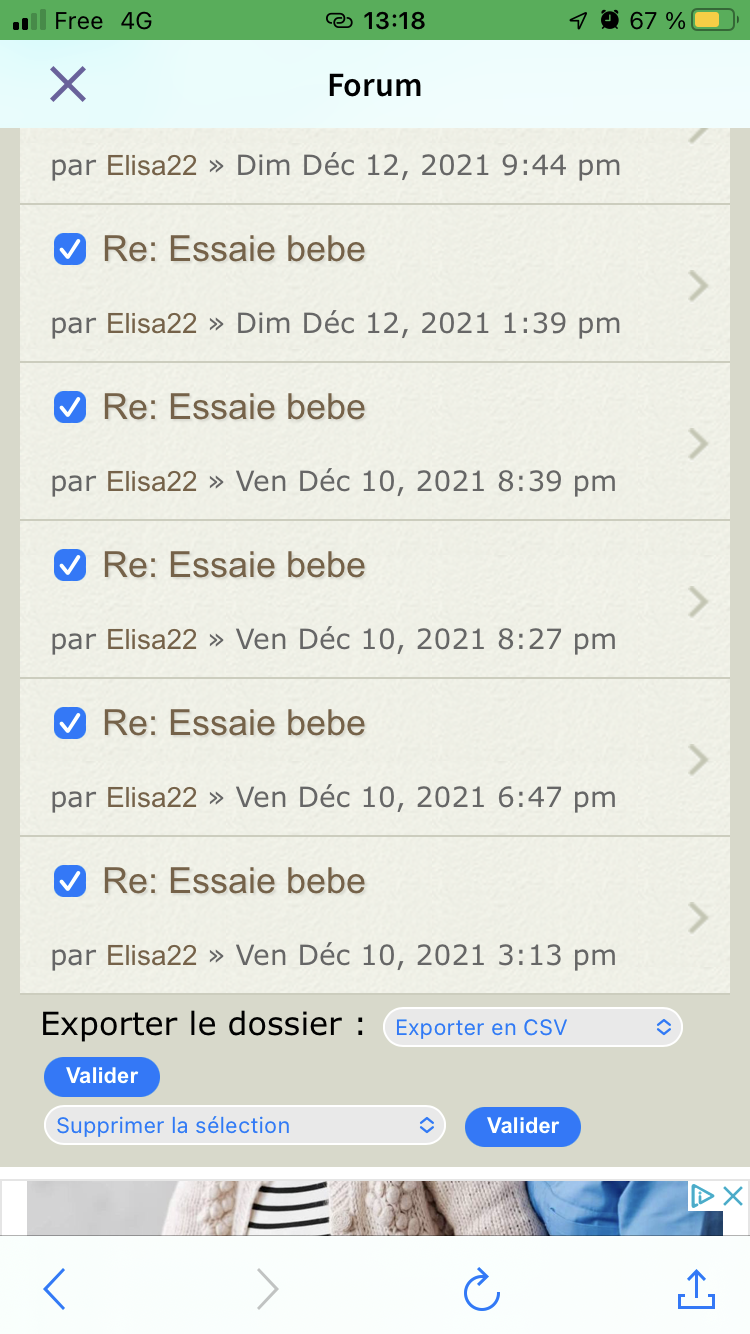Uncheck the message dated 8:27 pm
Image resolution: width=750 pixels, height=1334 pixels.
tap(69, 565)
